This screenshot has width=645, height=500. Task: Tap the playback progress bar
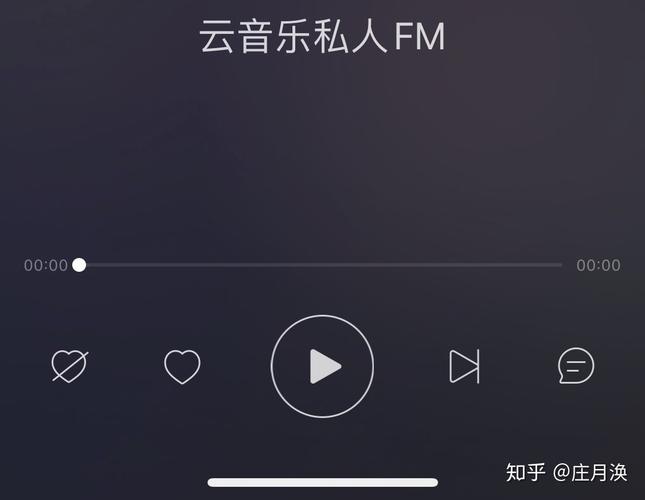coord(320,265)
